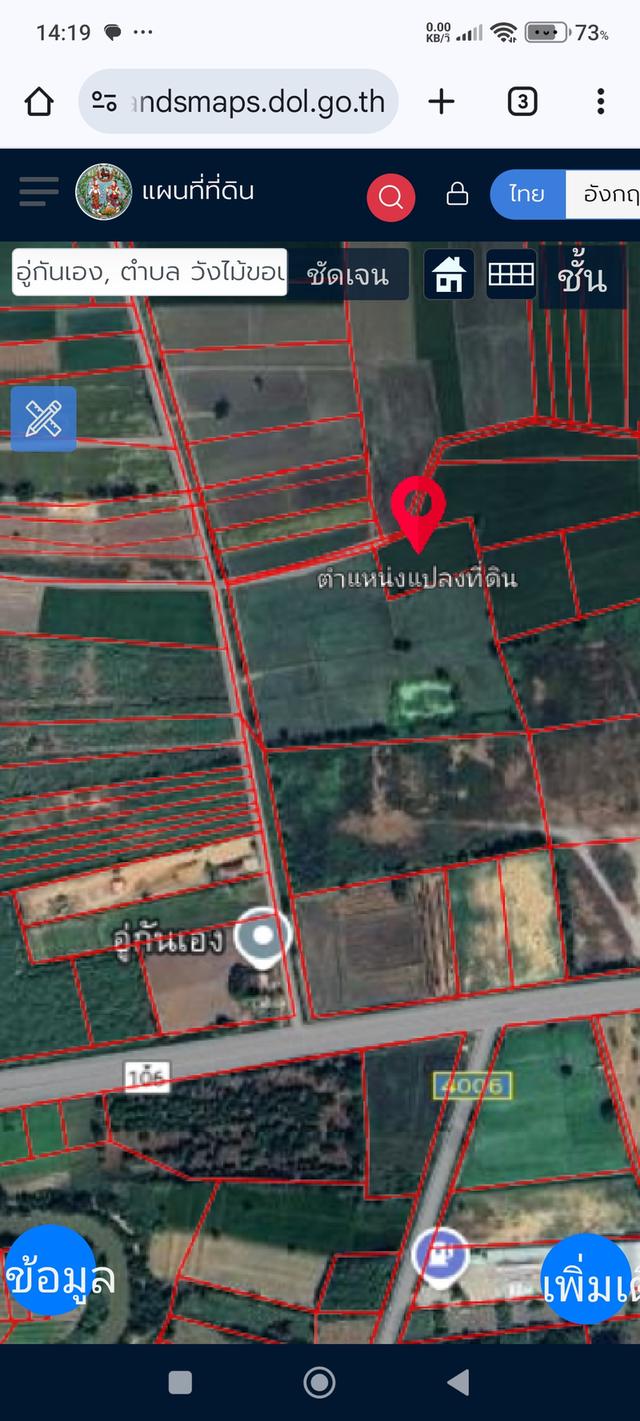
Task: Open the ชั้น layers button
Action: (582, 274)
